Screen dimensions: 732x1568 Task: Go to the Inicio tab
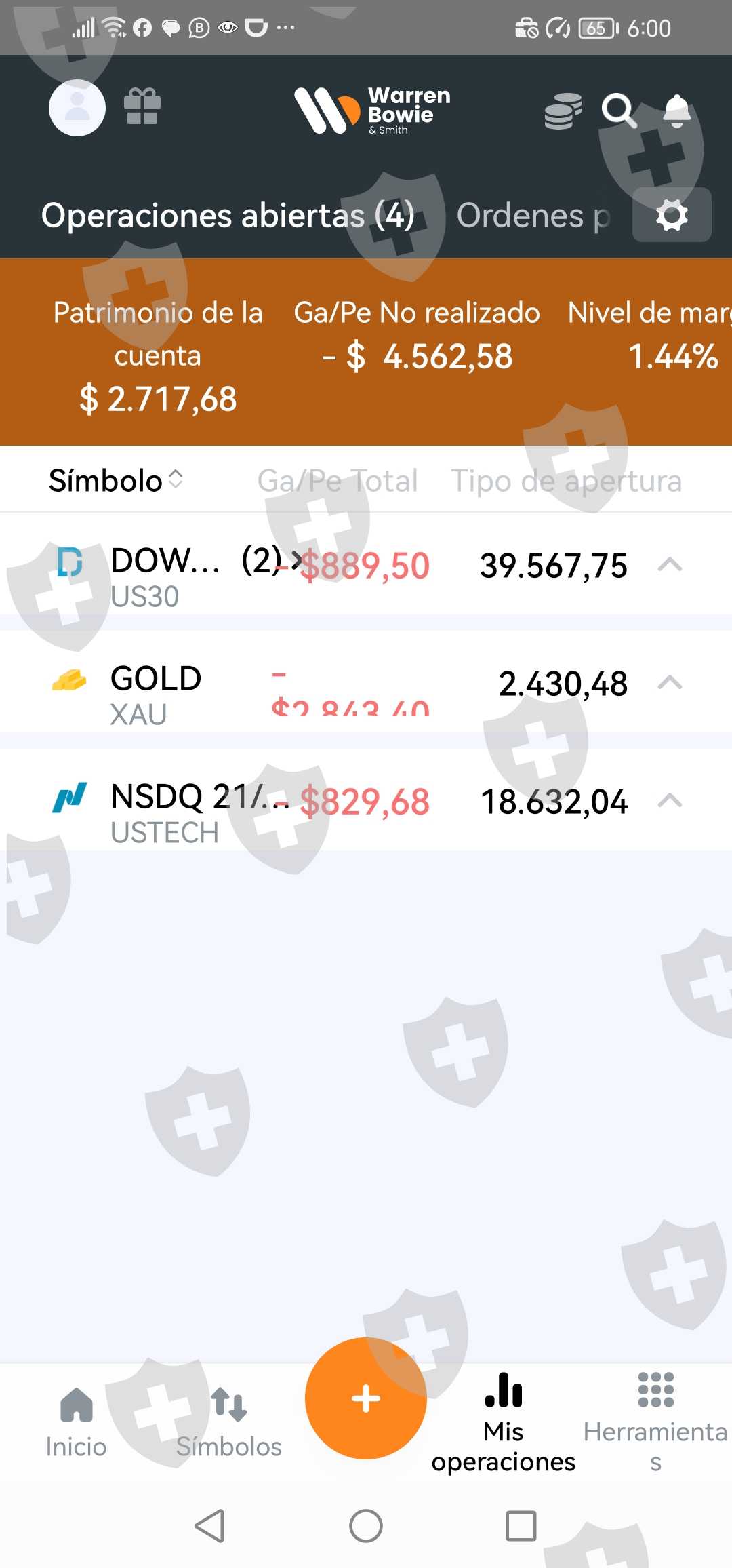(76, 1421)
